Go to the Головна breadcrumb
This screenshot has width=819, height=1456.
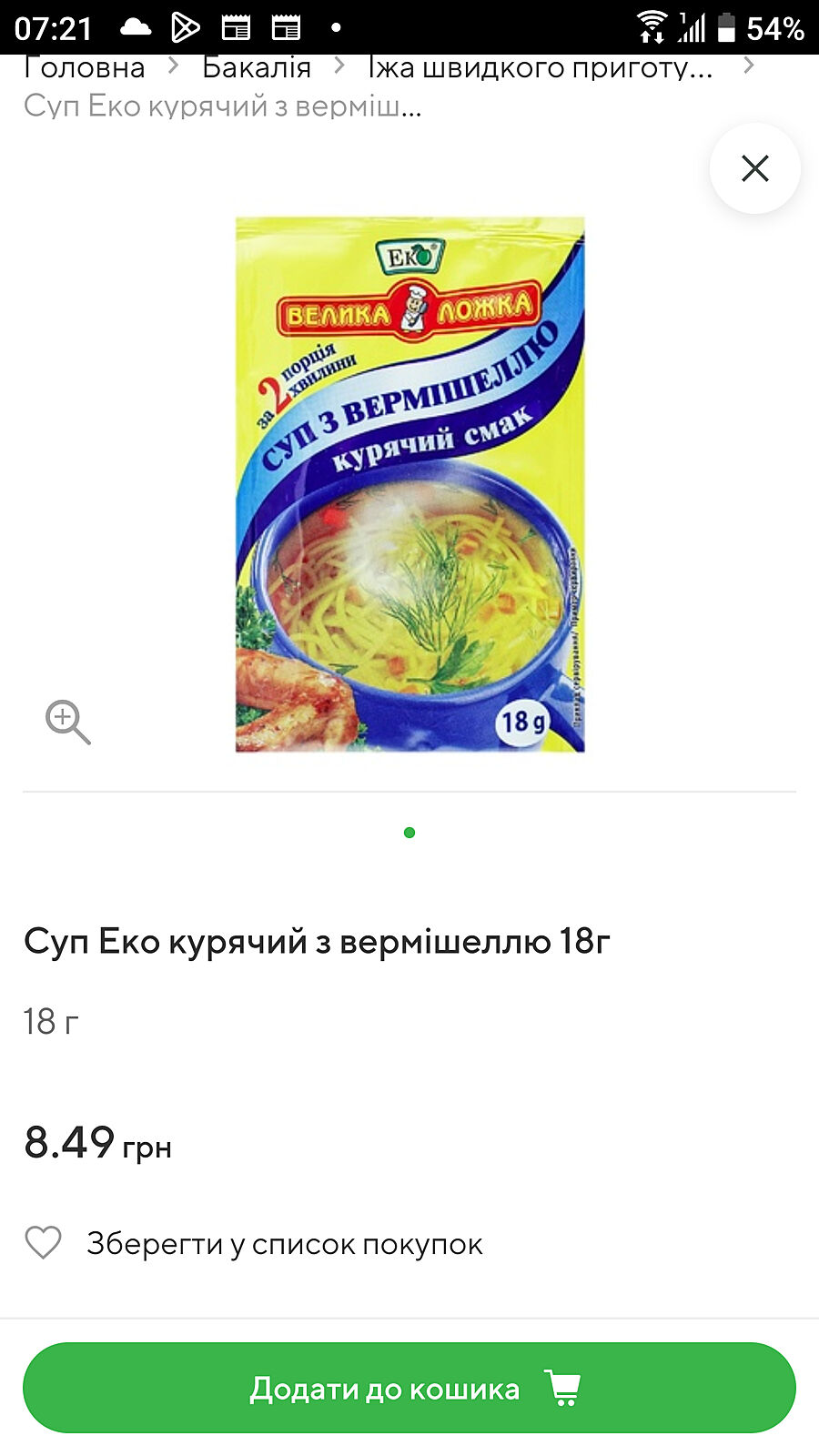click(85, 68)
